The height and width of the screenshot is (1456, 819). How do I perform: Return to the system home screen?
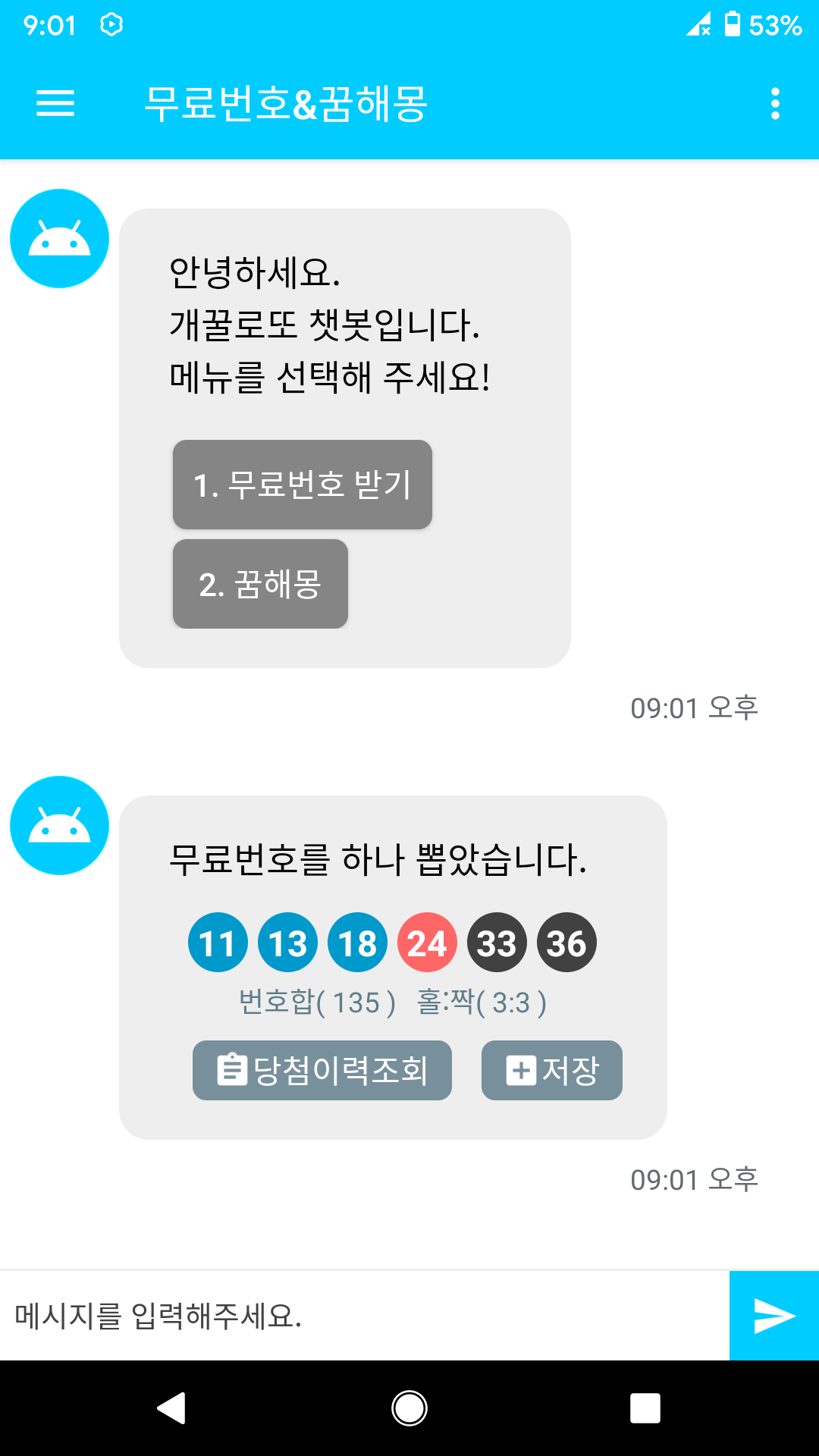[x=409, y=1408]
